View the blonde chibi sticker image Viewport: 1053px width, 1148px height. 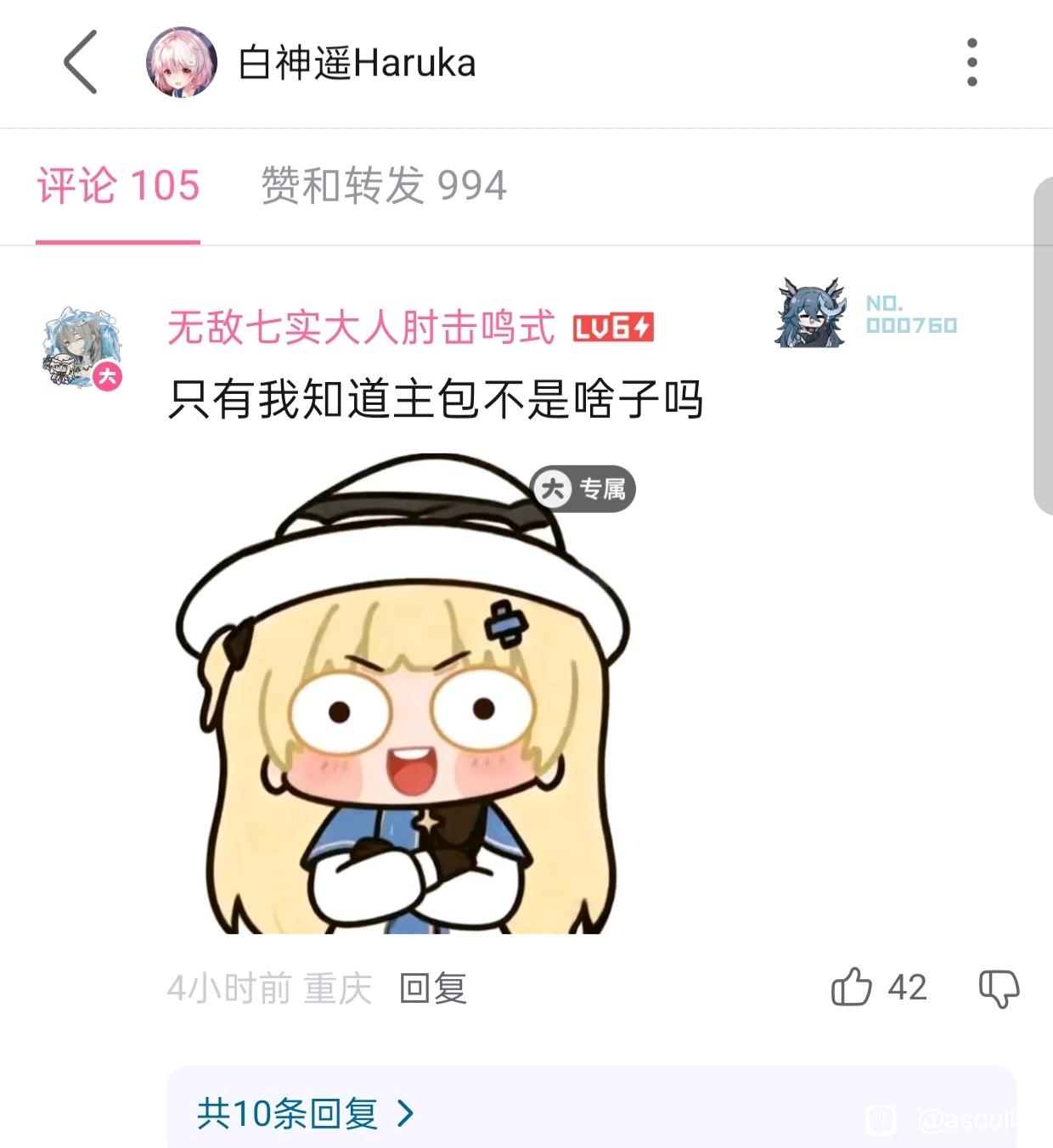(x=403, y=696)
